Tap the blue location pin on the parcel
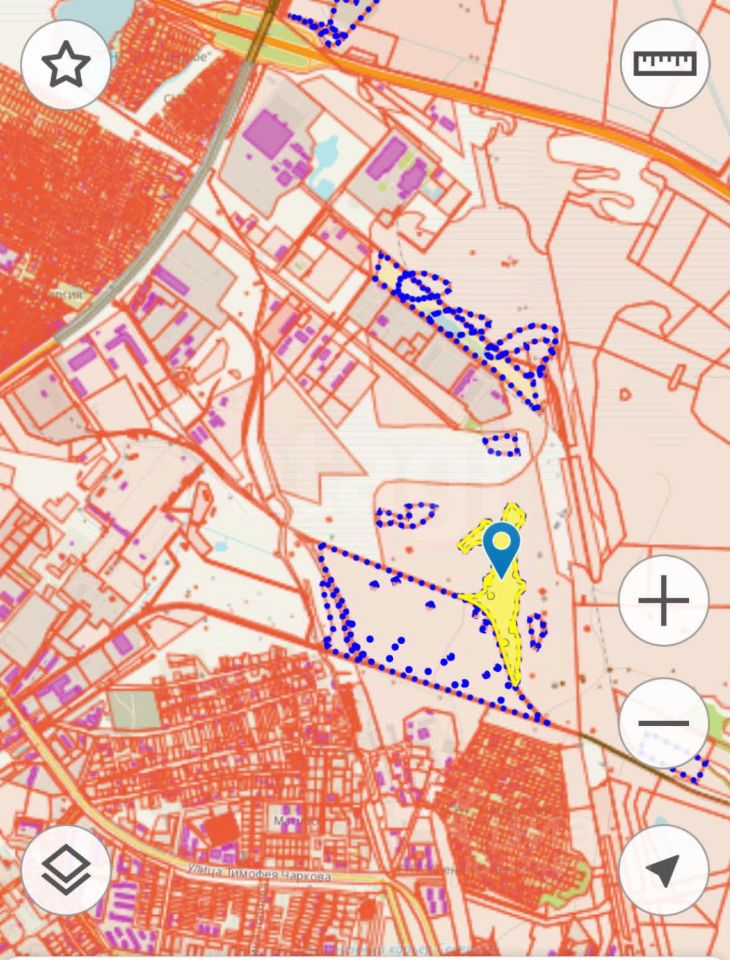The height and width of the screenshot is (960, 730). point(501,547)
